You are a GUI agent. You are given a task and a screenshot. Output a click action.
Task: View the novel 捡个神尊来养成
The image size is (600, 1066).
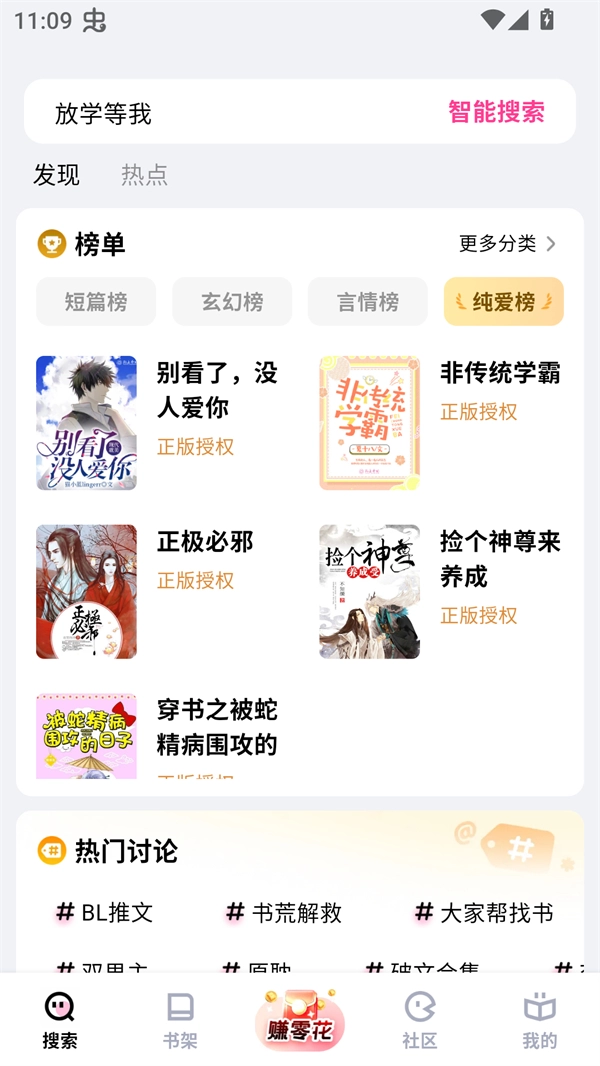[370, 591]
